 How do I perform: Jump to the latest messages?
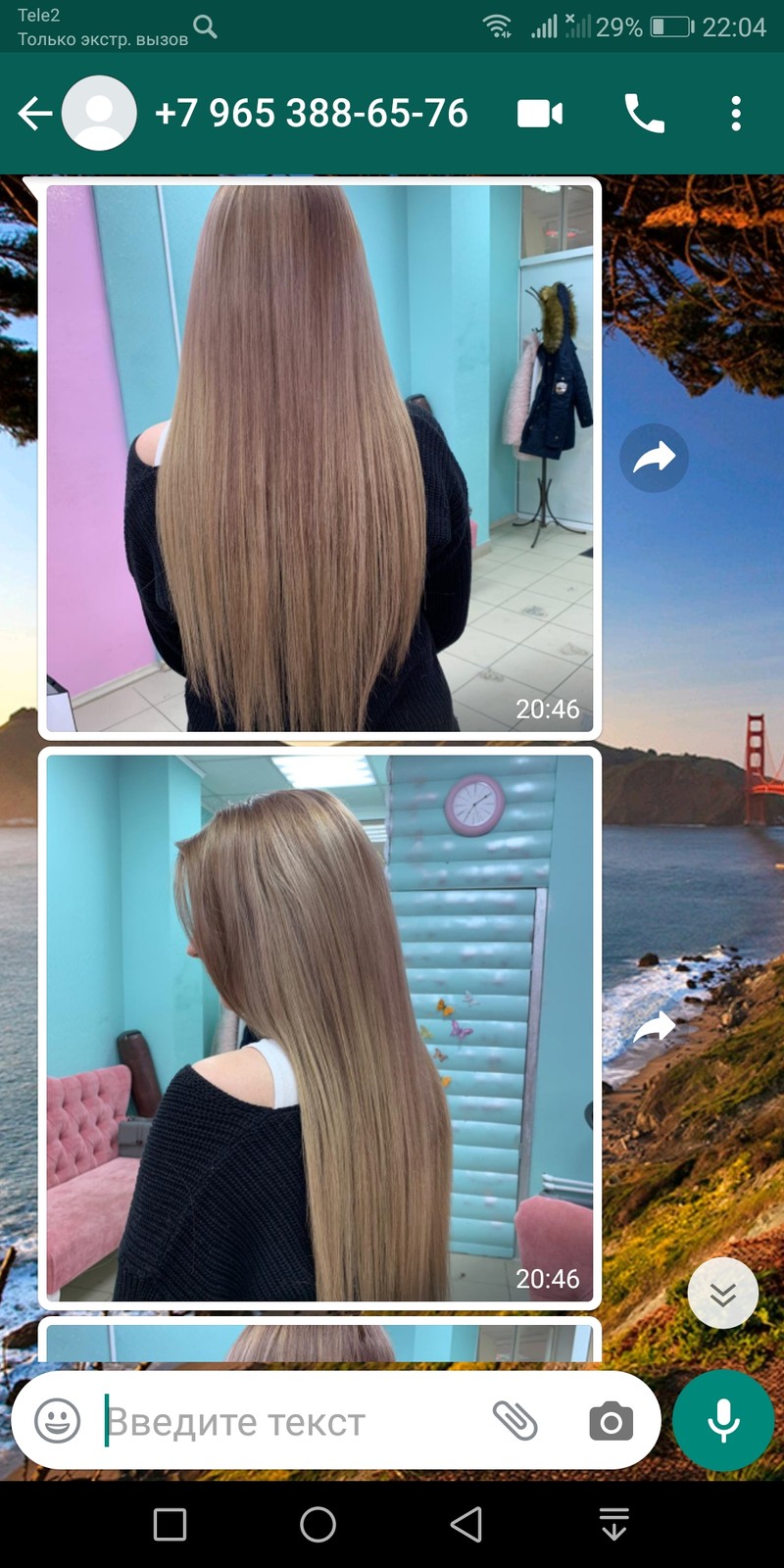[722, 1294]
